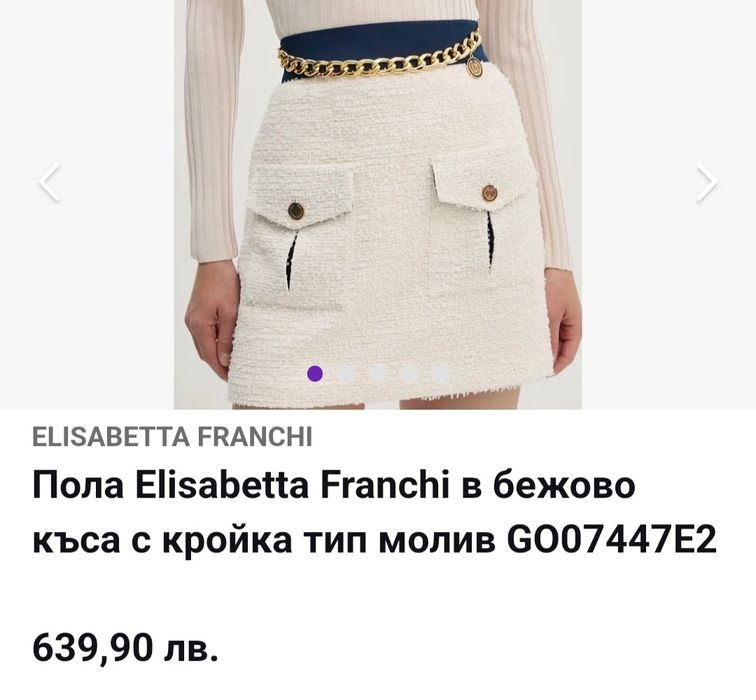Screen dimensions: 756x700
Task: Go back to the previous product photo
Action: [x=49, y=182]
